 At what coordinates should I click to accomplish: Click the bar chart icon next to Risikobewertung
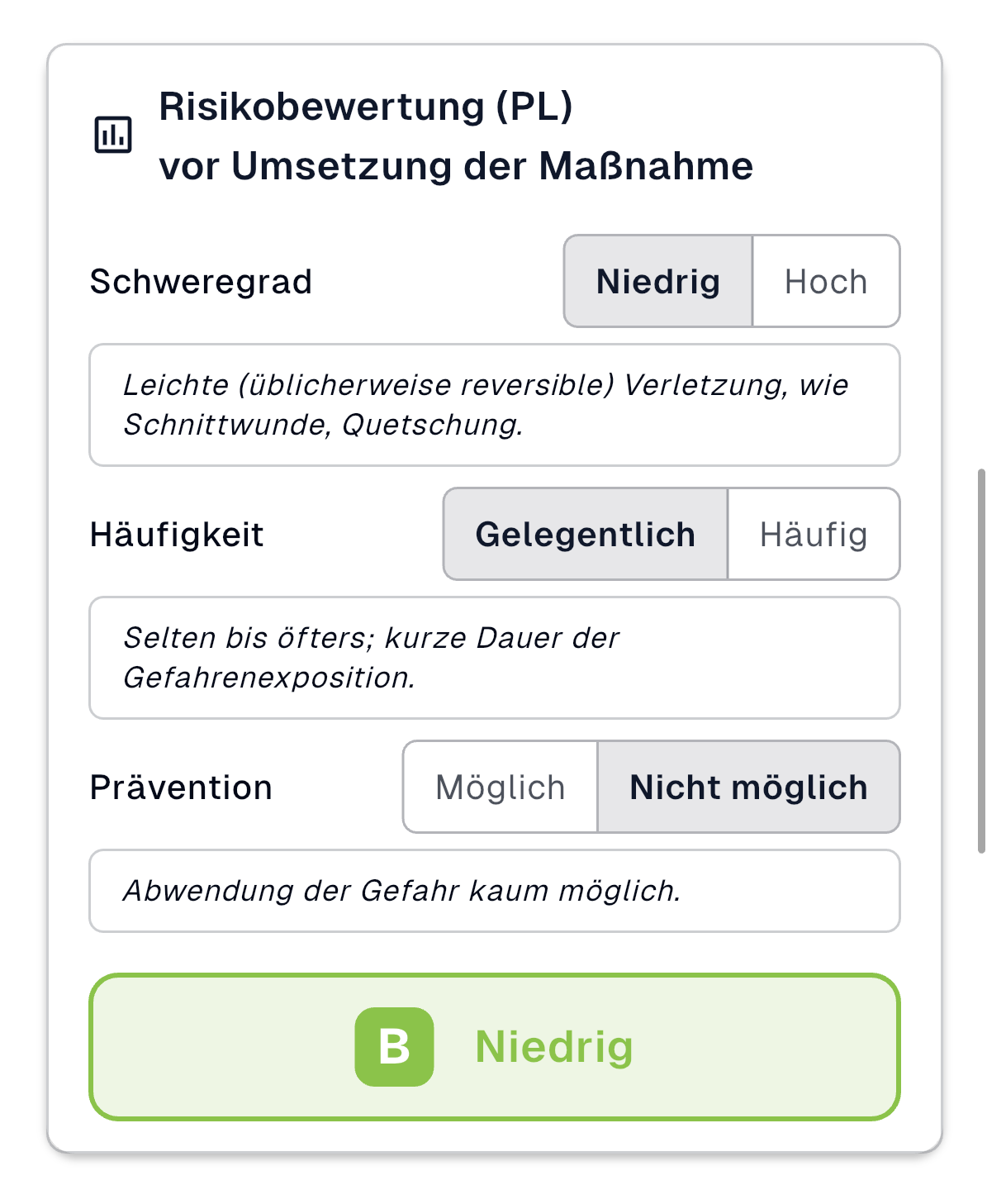(x=114, y=134)
